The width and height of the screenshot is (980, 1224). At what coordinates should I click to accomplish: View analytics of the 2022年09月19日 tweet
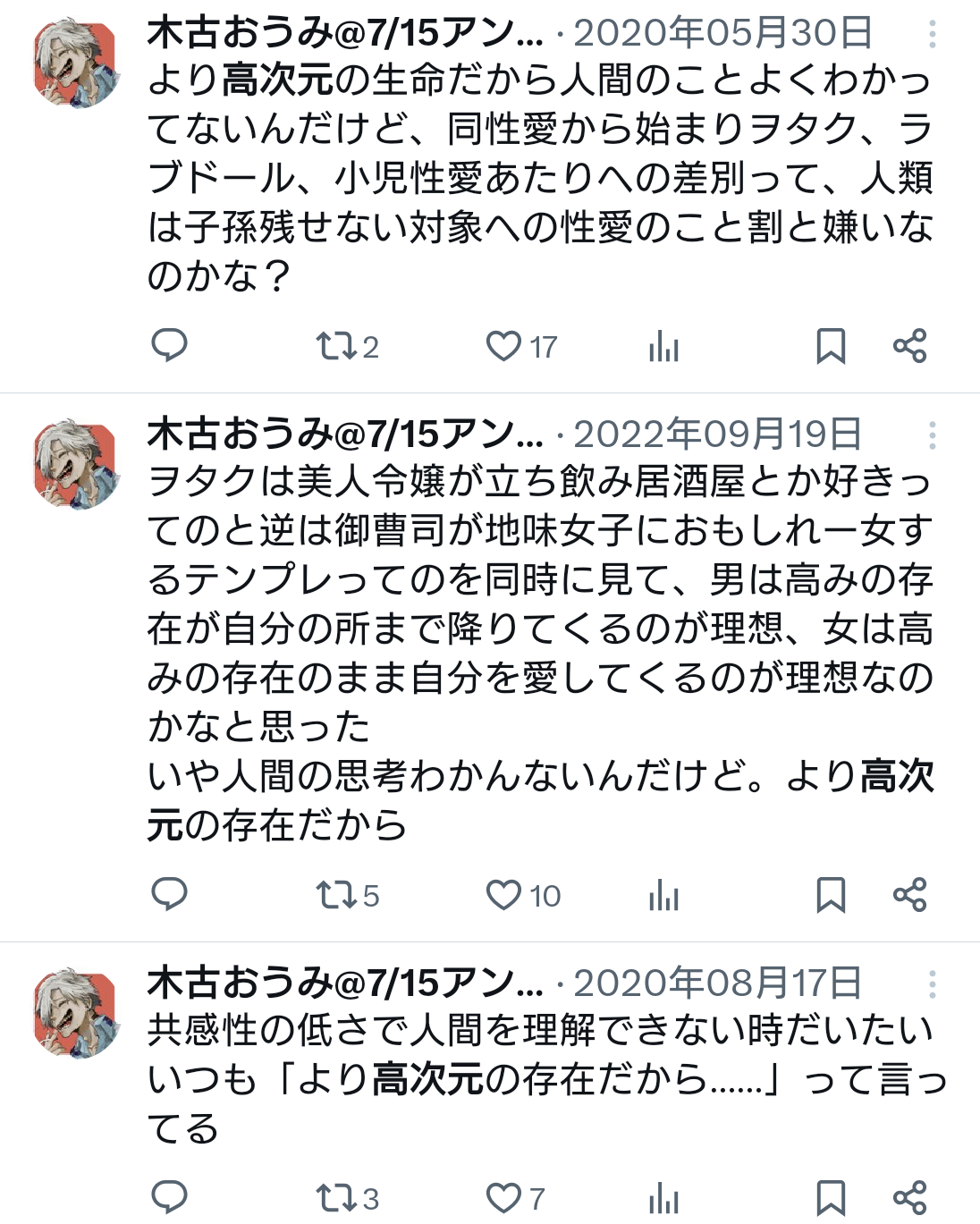[663, 895]
